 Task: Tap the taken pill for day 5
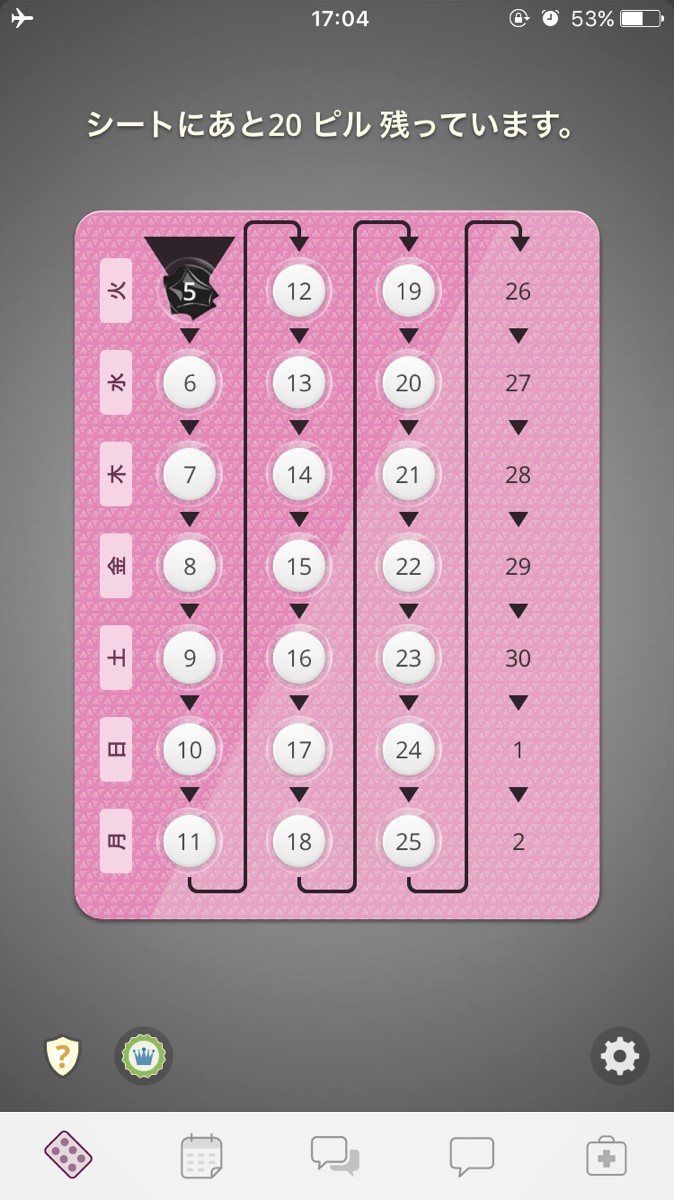click(190, 291)
